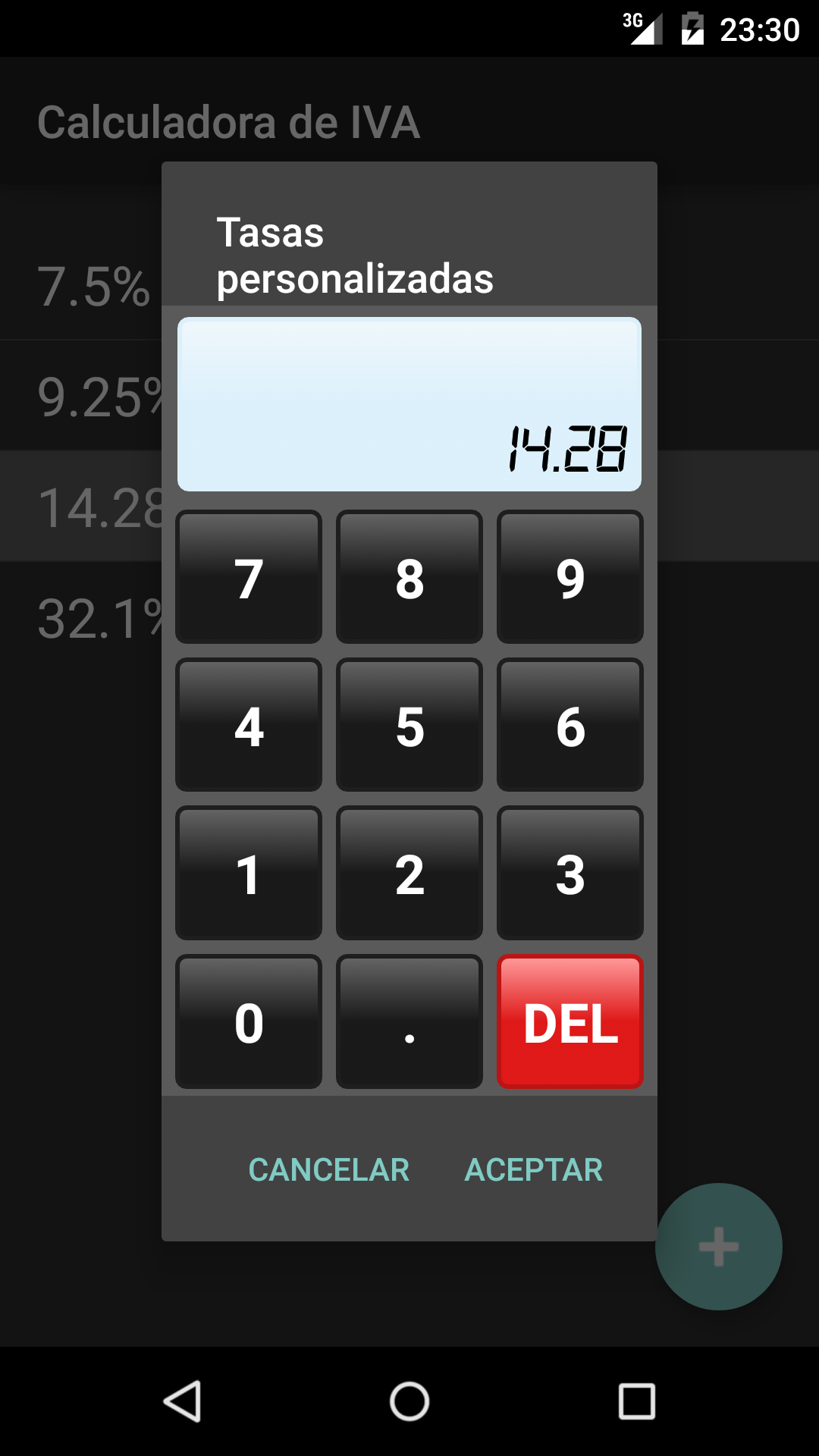Enter a zero with the 0 key
This screenshot has width=819, height=1456.
pyautogui.click(x=249, y=1022)
